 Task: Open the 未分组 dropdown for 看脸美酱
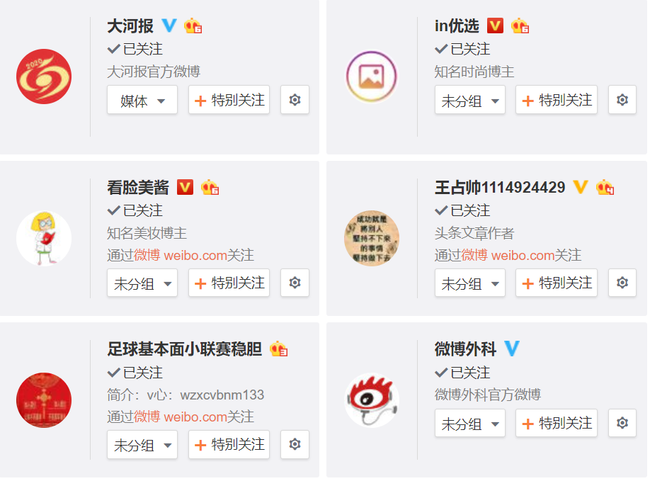142,283
